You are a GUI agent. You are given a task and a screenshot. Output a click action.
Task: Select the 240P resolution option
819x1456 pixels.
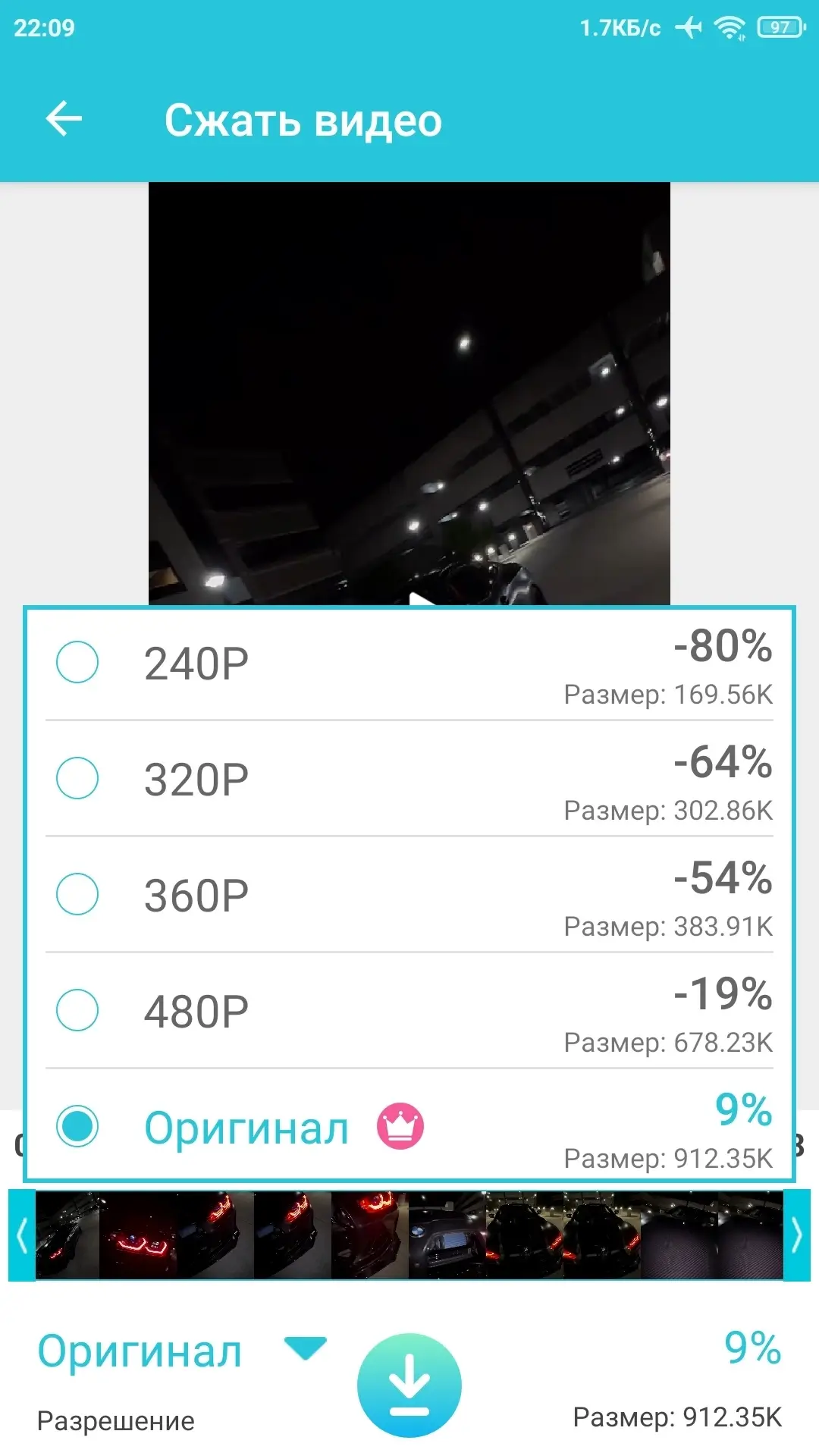point(77,662)
